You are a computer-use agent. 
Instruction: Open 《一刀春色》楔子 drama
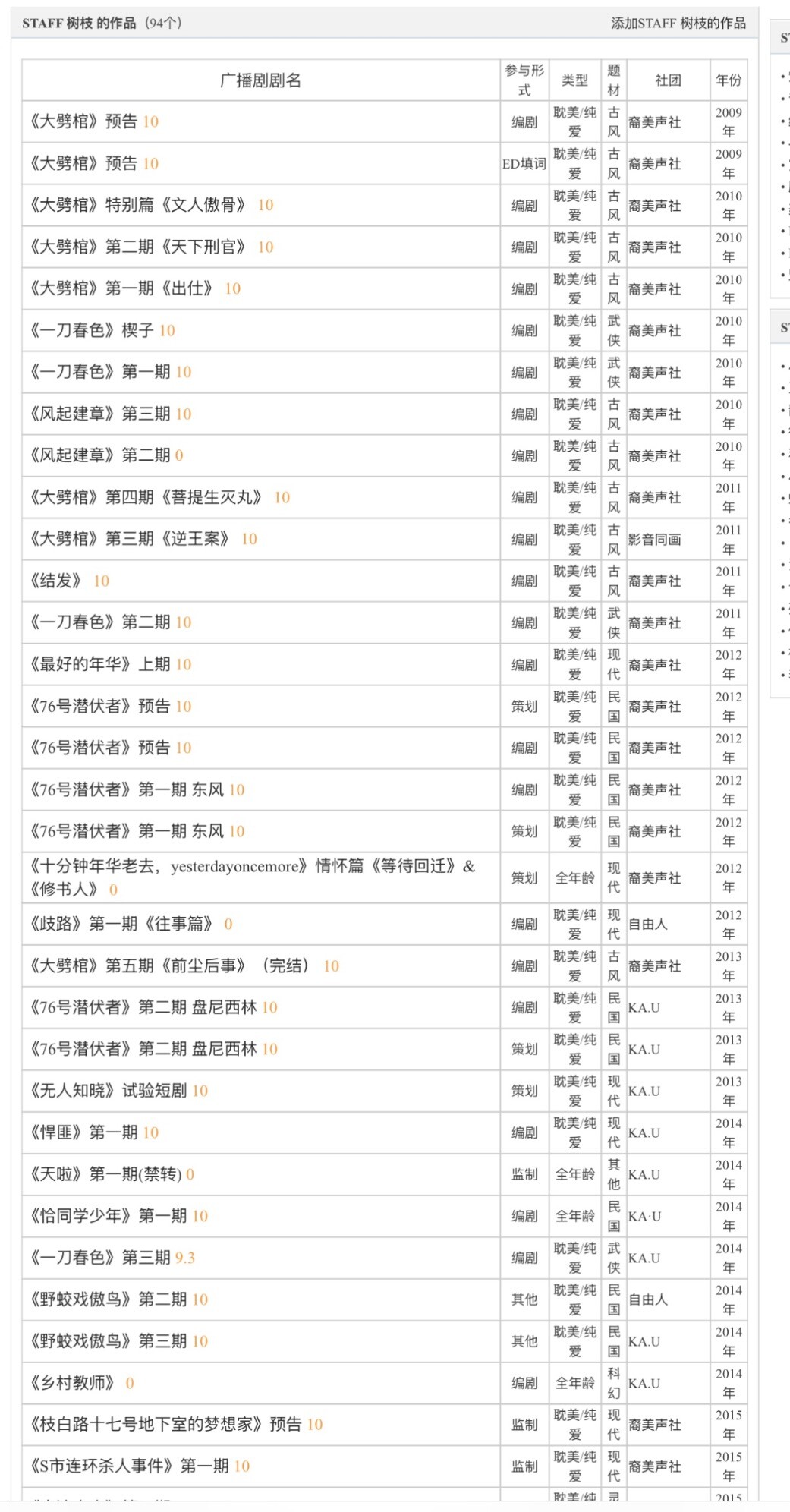point(90,330)
